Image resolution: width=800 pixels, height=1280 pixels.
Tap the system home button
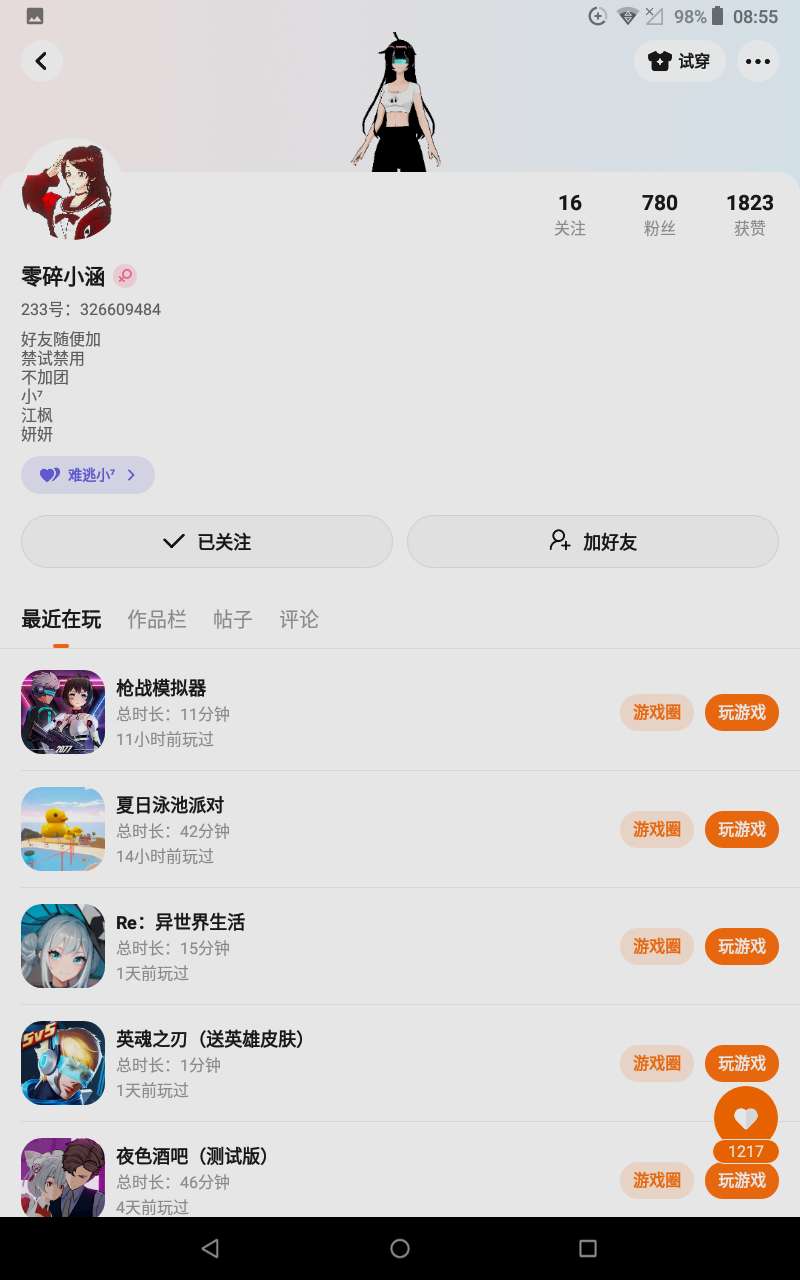(400, 1248)
